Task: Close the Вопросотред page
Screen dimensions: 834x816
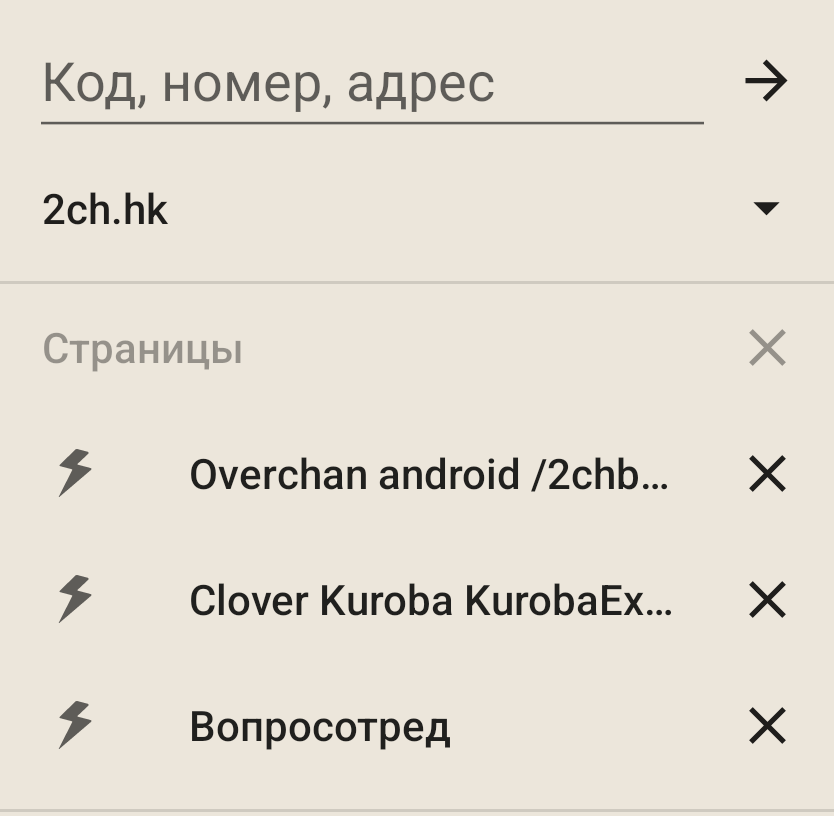Action: click(x=767, y=726)
